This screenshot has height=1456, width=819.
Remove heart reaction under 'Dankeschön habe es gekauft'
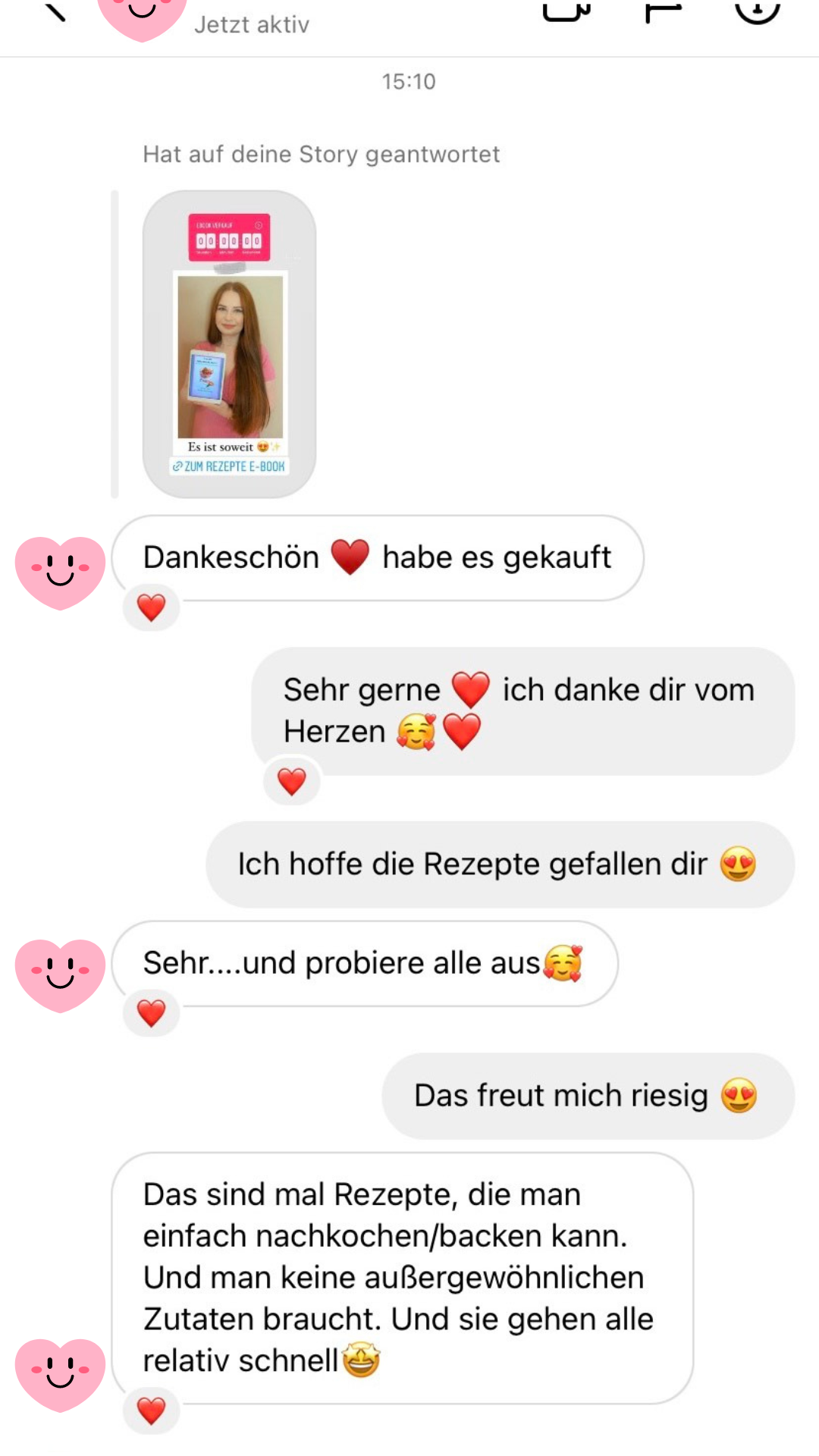click(x=151, y=607)
